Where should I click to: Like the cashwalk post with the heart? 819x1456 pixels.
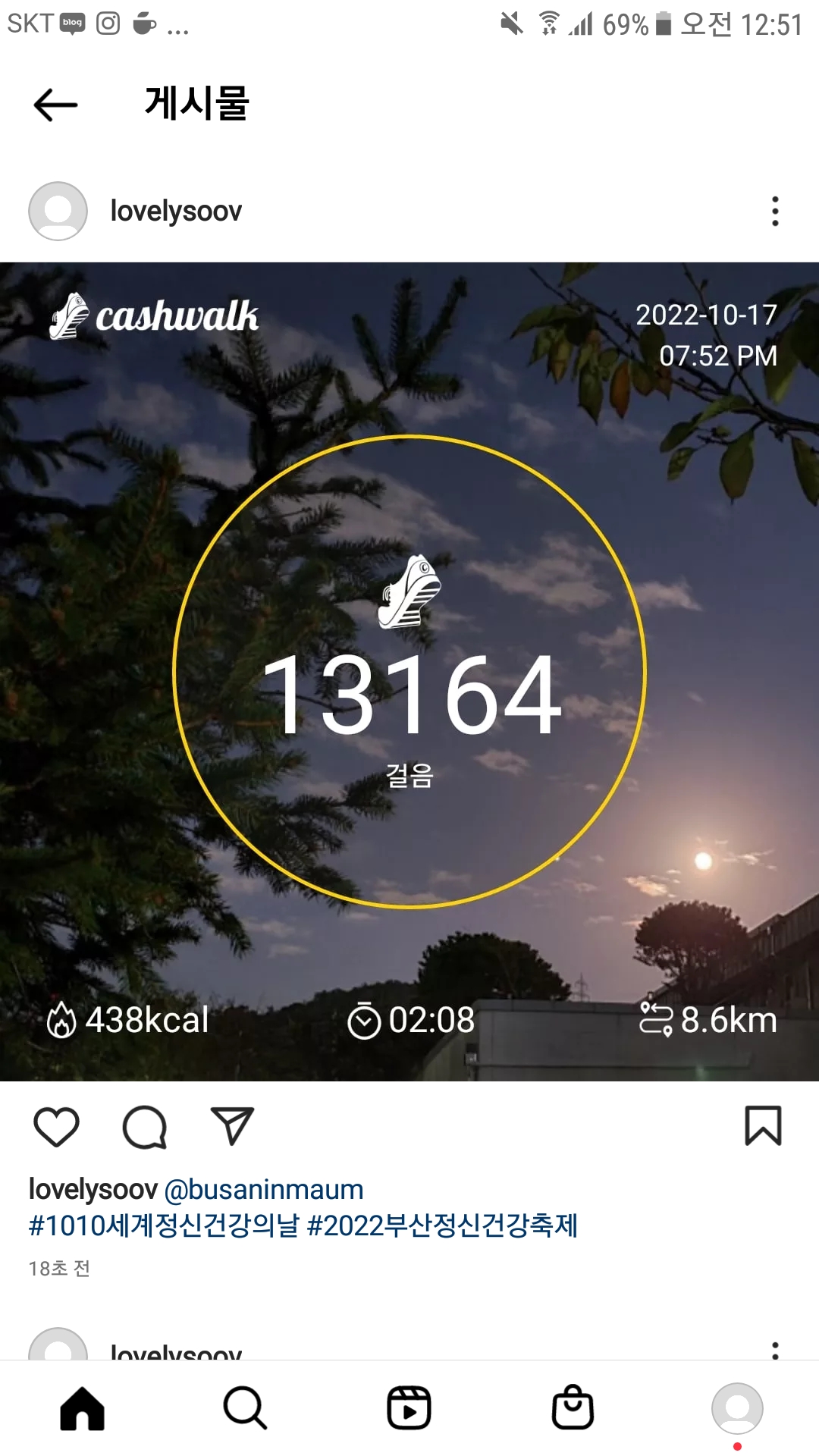57,1126
